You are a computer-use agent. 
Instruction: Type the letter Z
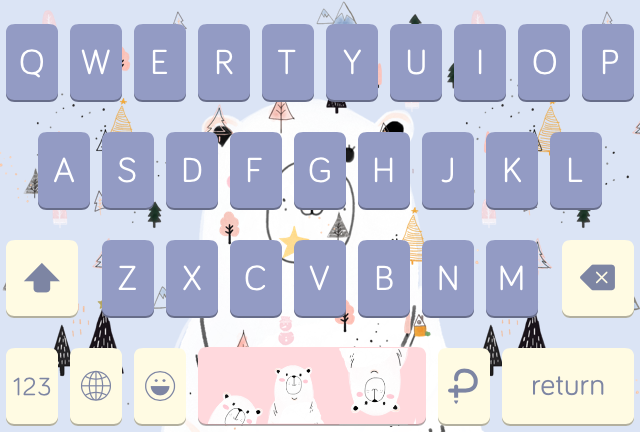128,277
